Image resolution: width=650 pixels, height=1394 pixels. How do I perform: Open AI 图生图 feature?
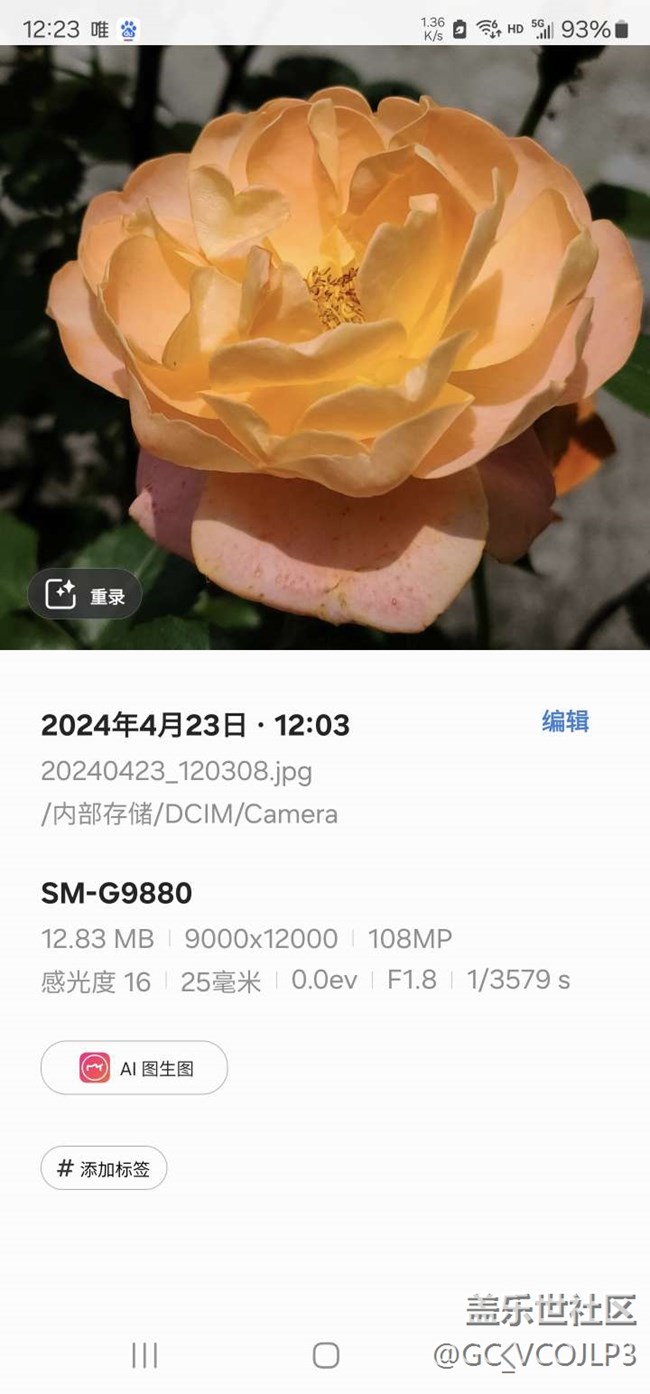134,1068
